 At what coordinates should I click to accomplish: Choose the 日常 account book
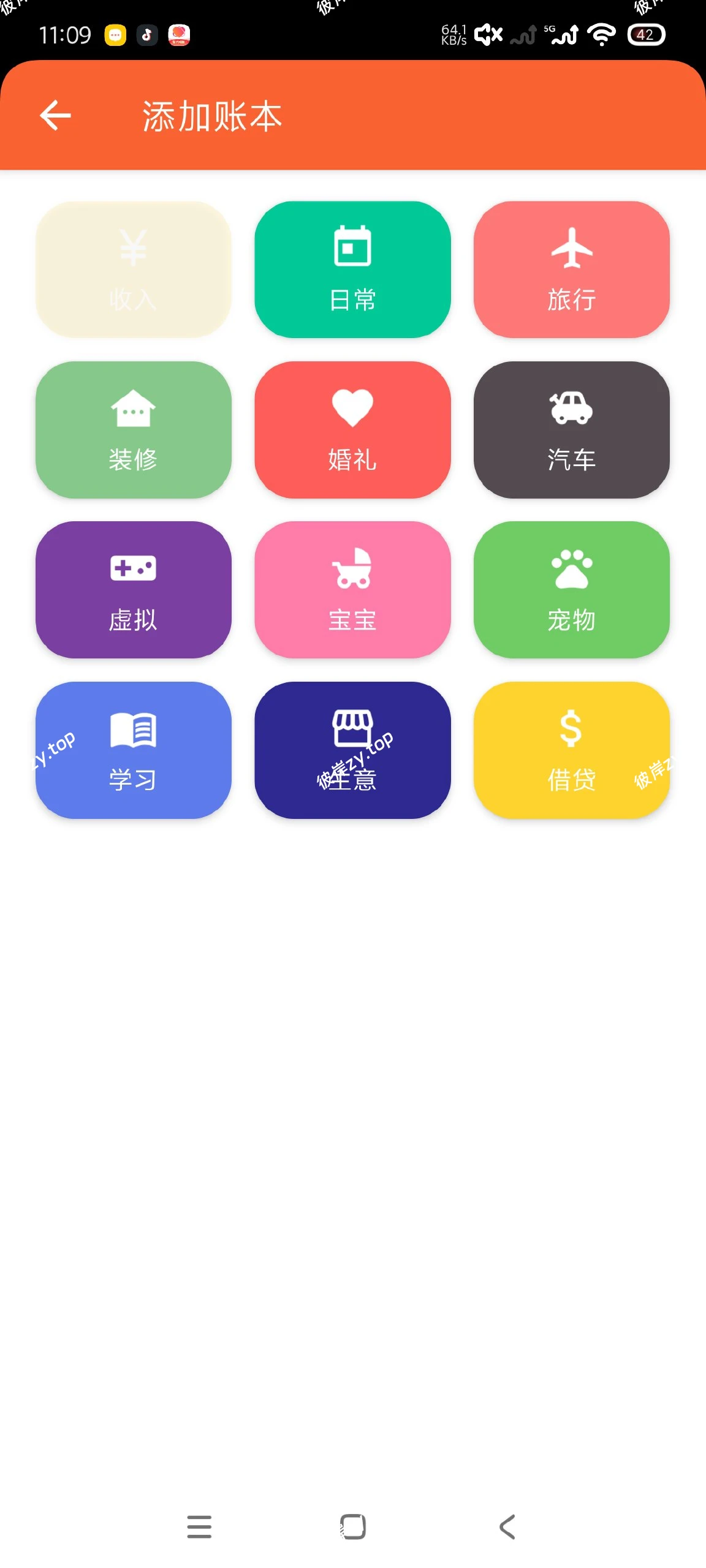point(352,269)
